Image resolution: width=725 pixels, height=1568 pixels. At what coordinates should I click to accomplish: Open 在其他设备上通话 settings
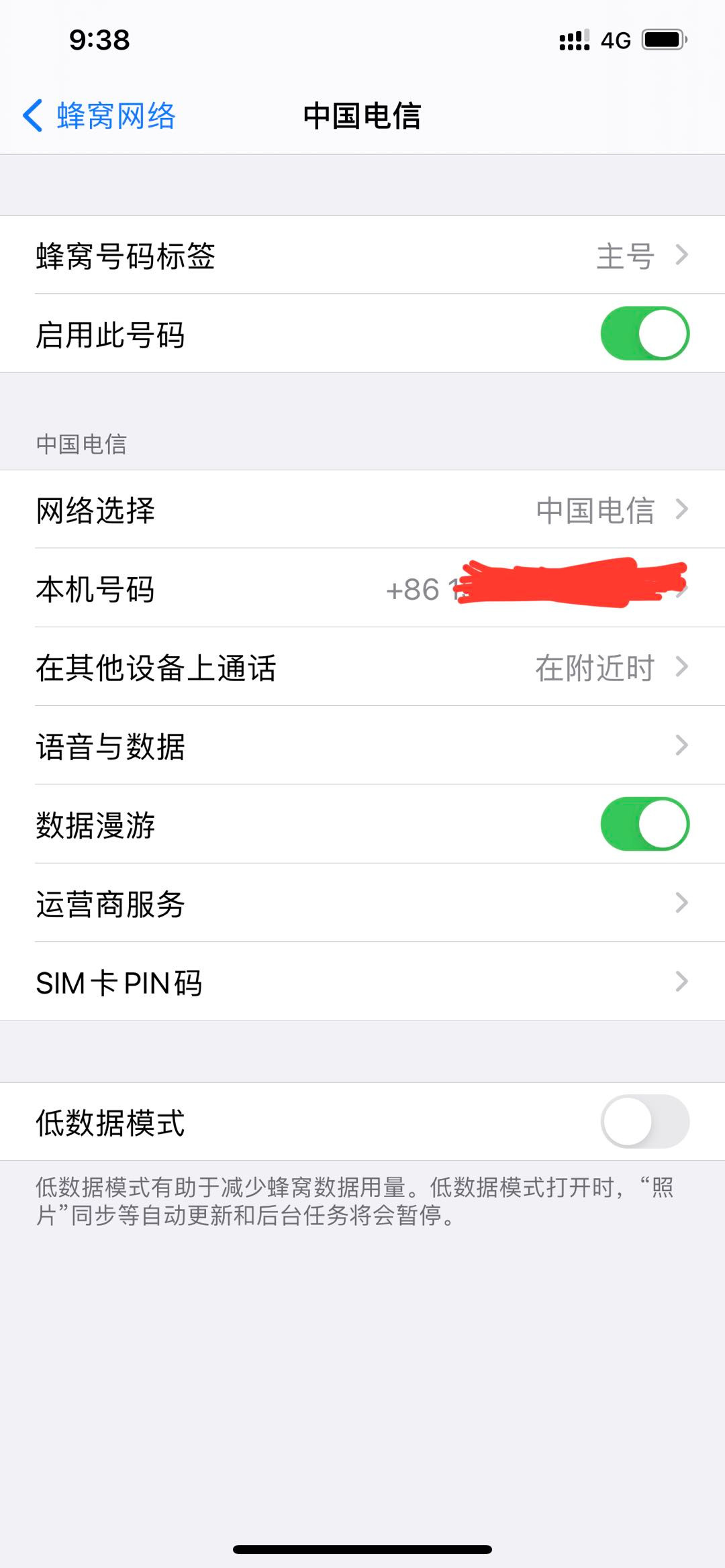click(x=362, y=668)
